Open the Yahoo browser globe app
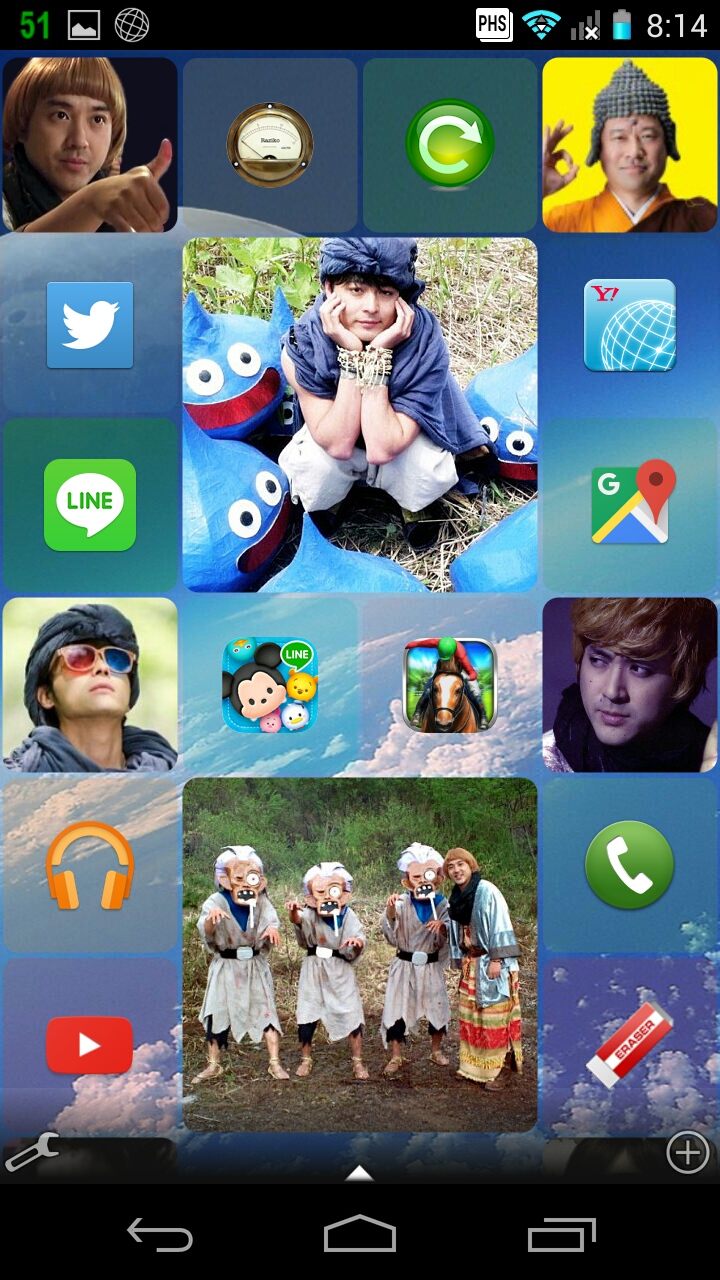This screenshot has height=1280, width=720. click(630, 325)
